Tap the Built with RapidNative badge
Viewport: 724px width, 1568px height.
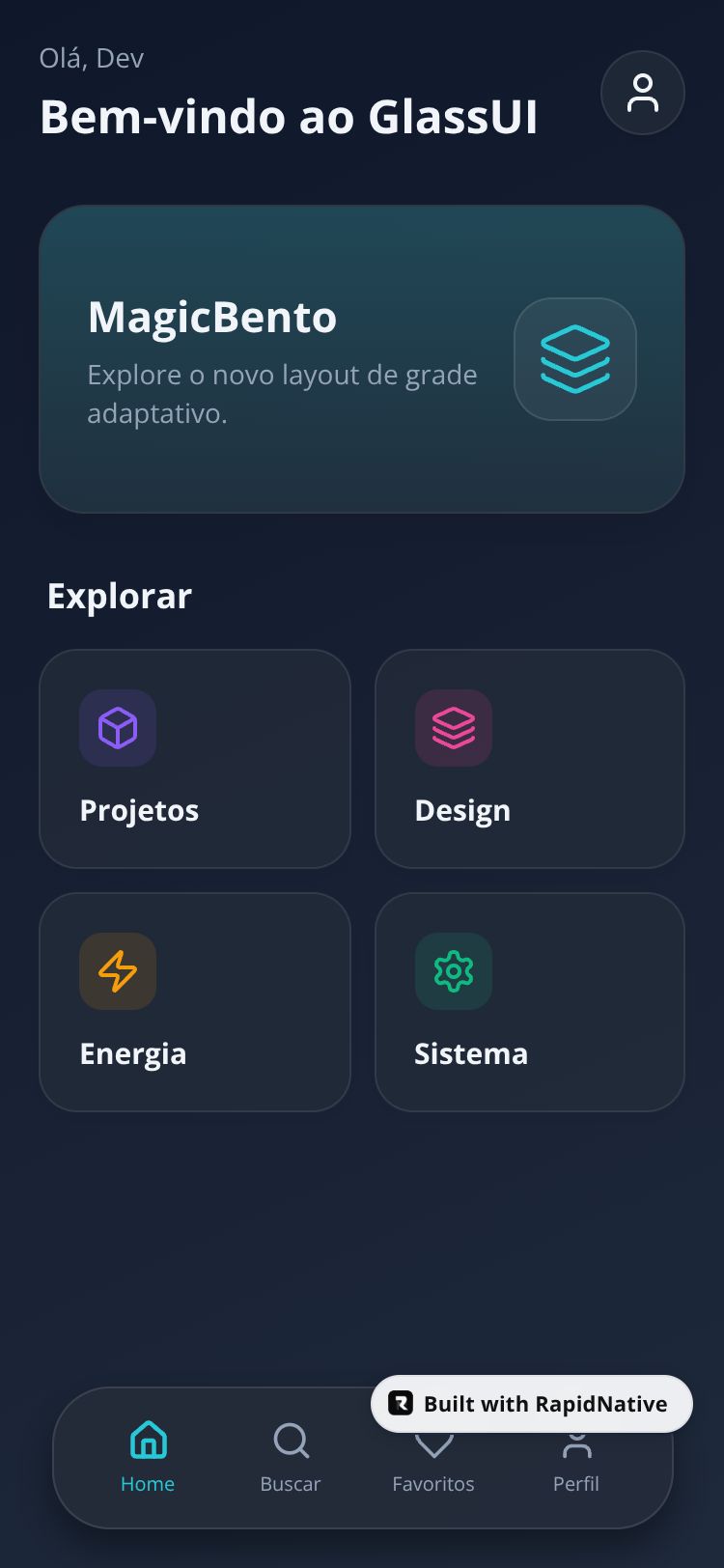[x=531, y=1404]
